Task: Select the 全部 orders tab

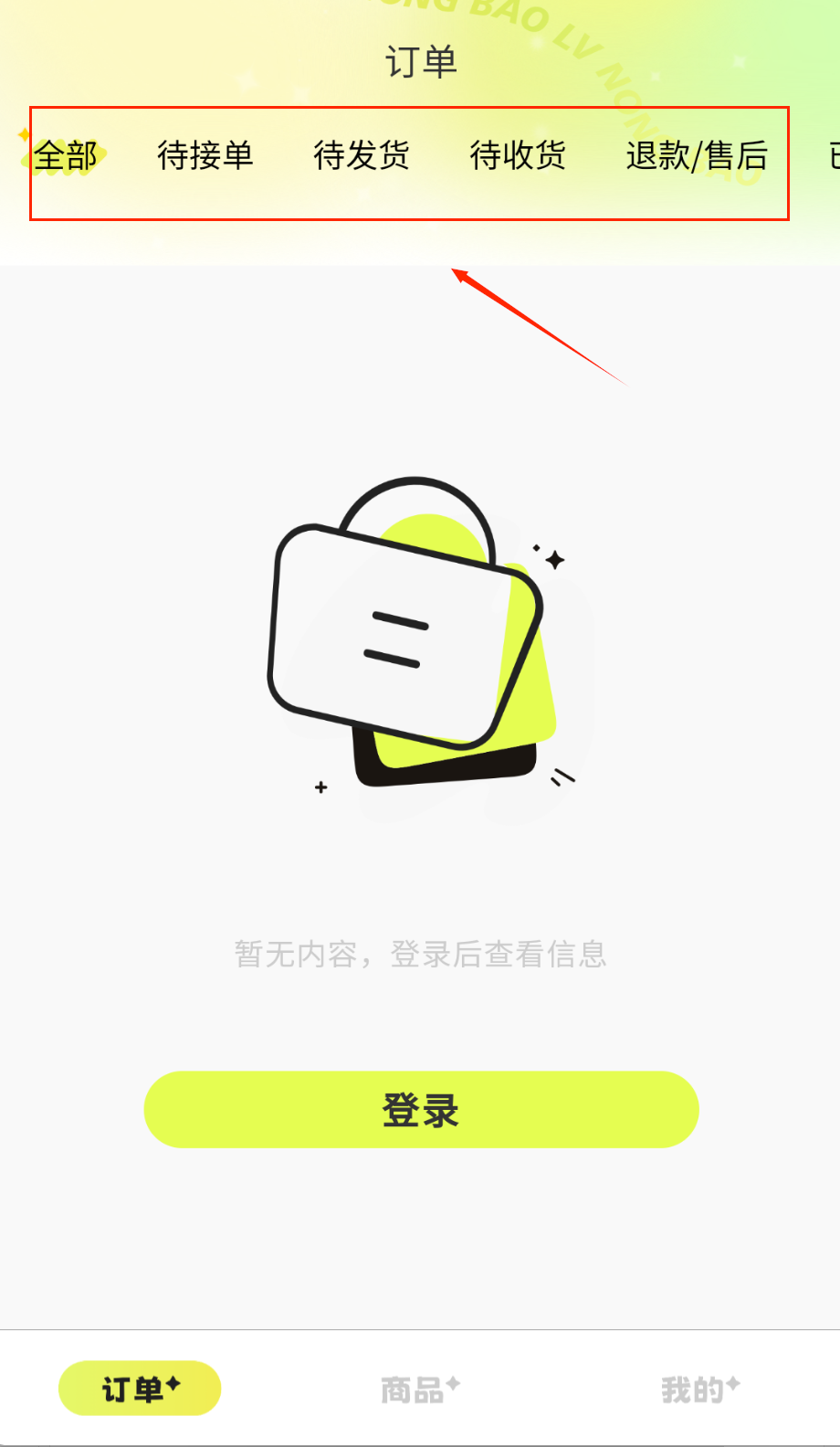Action: click(x=65, y=156)
